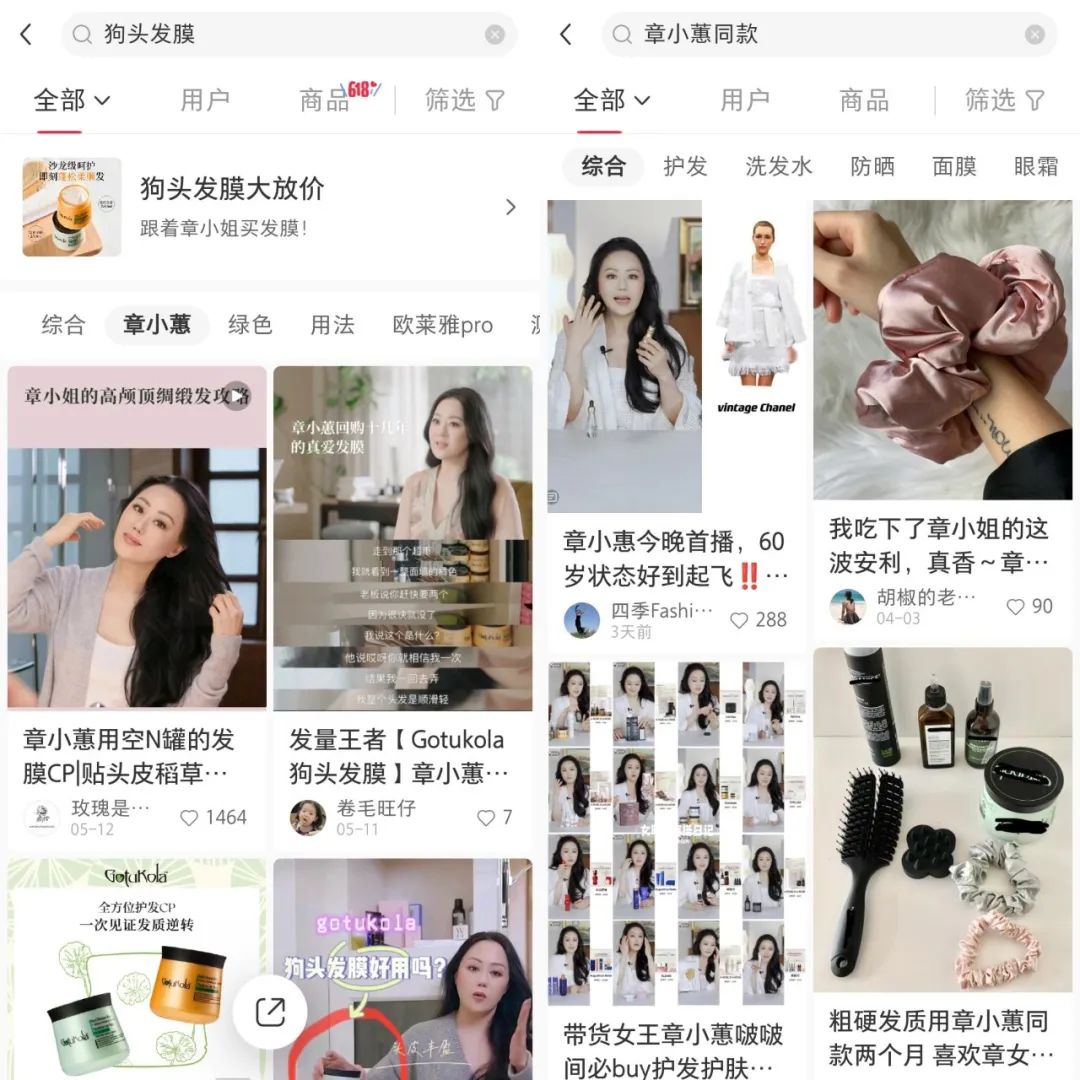This screenshot has height=1080, width=1080.
Task: Filter results by 用法 chip
Action: [332, 325]
